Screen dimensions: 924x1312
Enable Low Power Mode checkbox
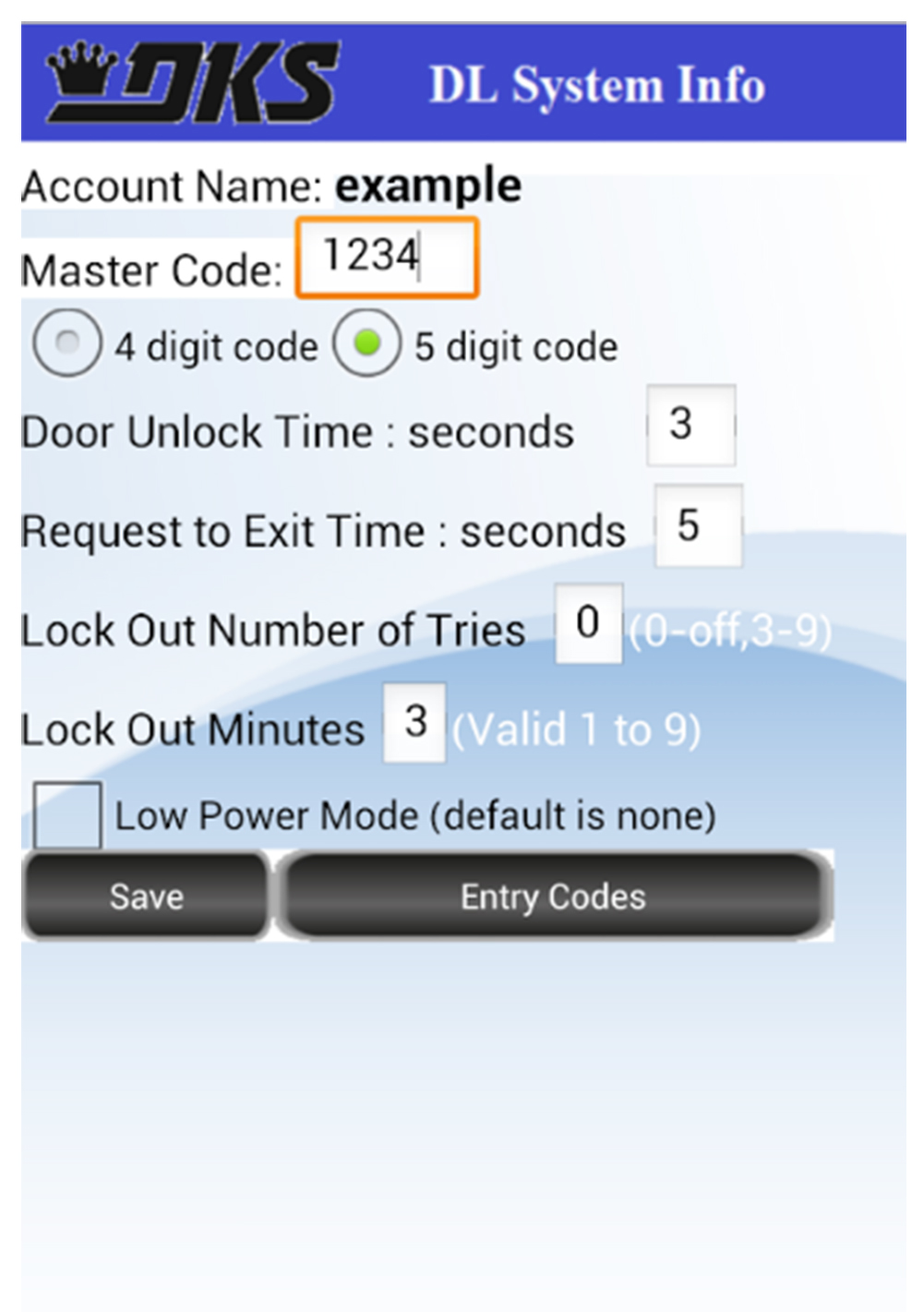click(67, 815)
